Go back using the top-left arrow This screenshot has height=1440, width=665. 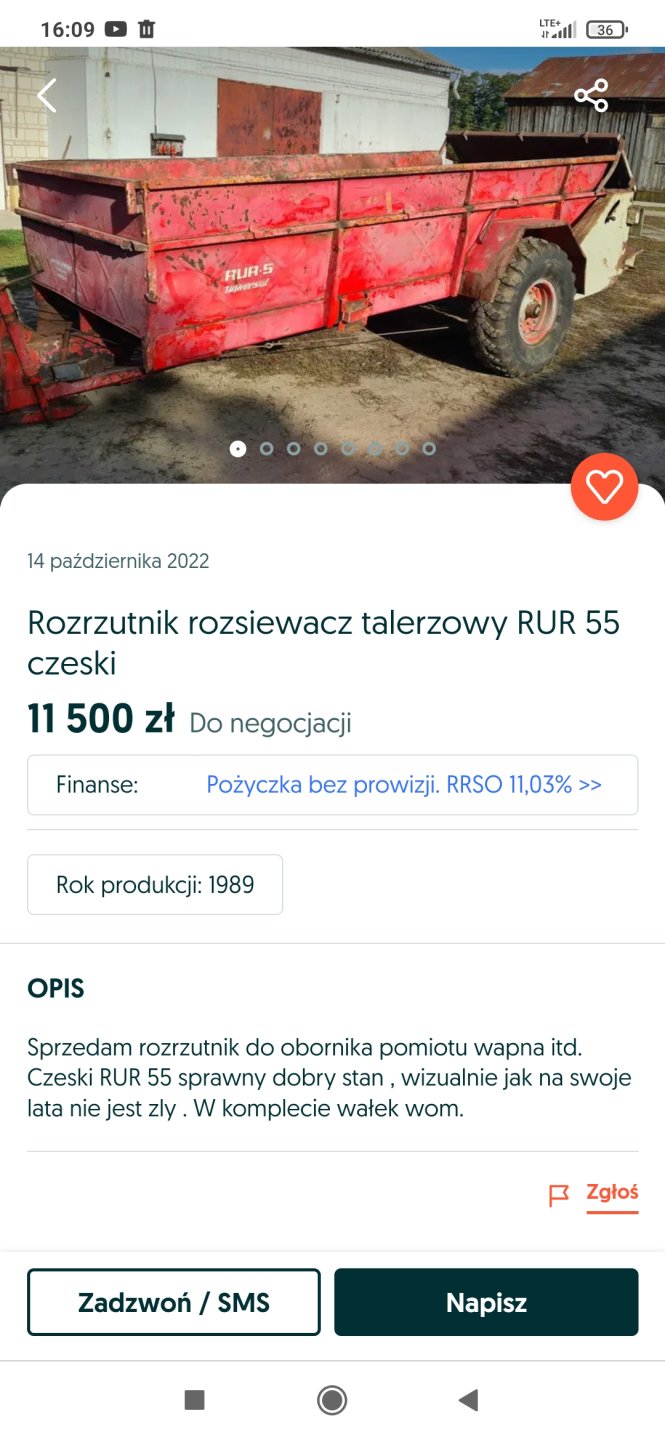(46, 96)
